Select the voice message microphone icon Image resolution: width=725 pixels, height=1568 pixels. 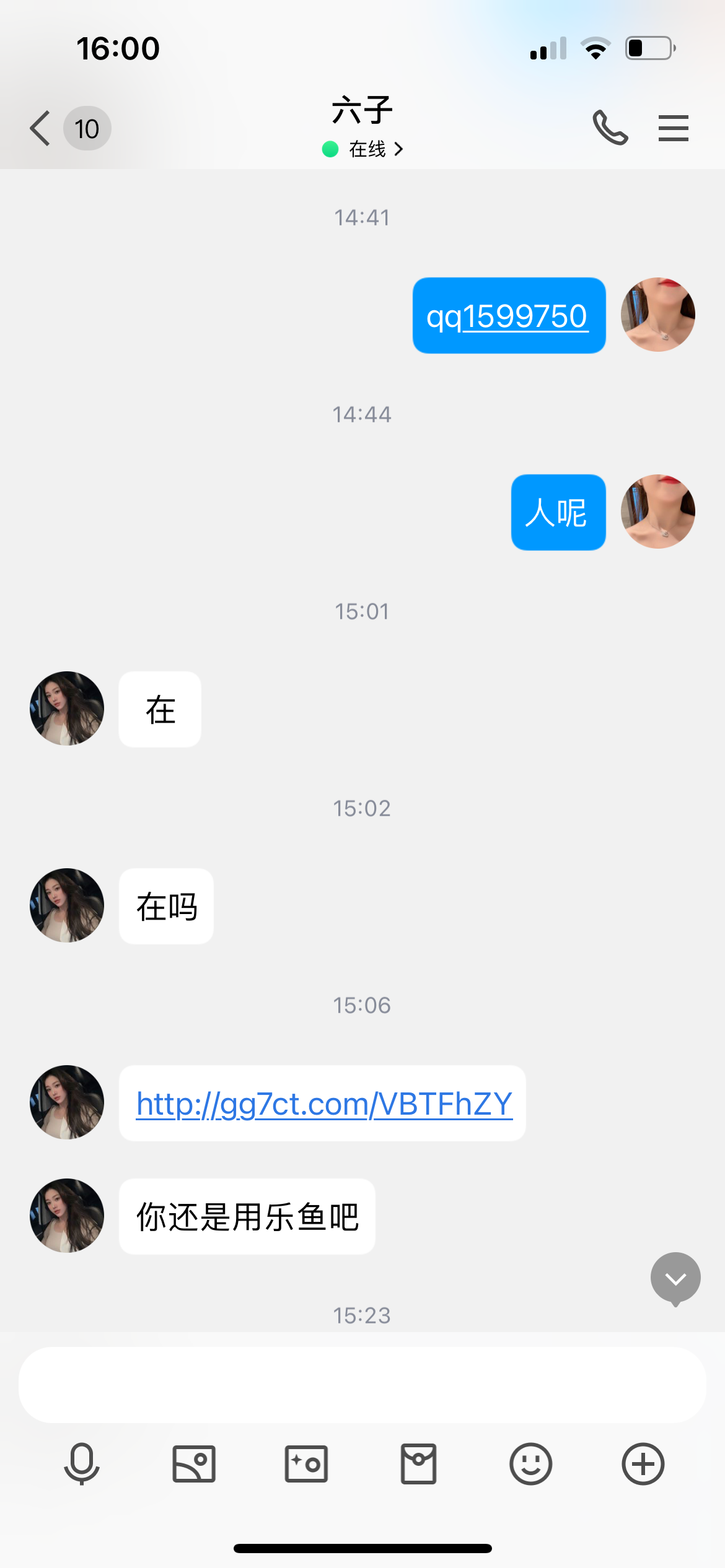[82, 1464]
